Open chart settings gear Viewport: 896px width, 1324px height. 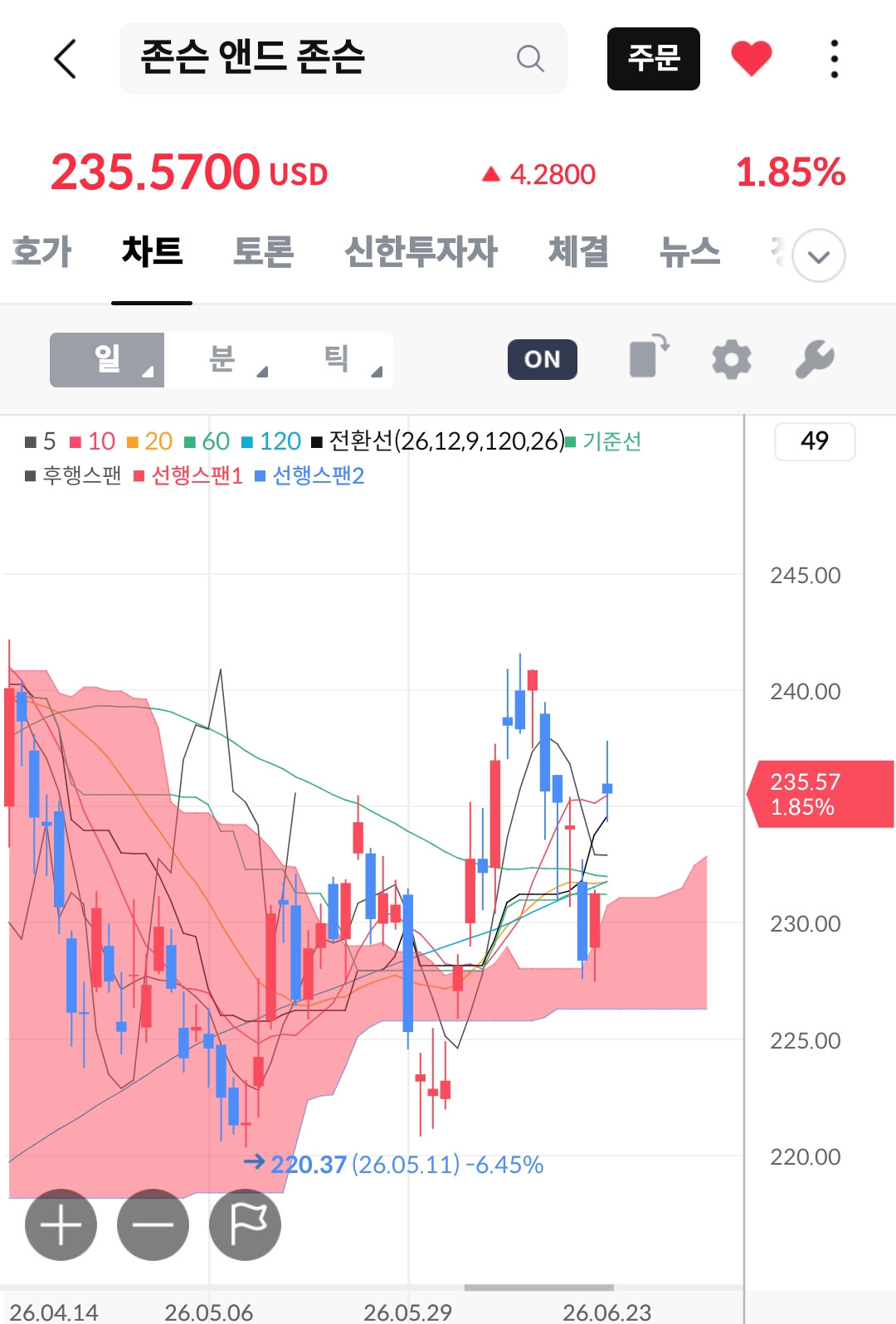click(x=732, y=360)
